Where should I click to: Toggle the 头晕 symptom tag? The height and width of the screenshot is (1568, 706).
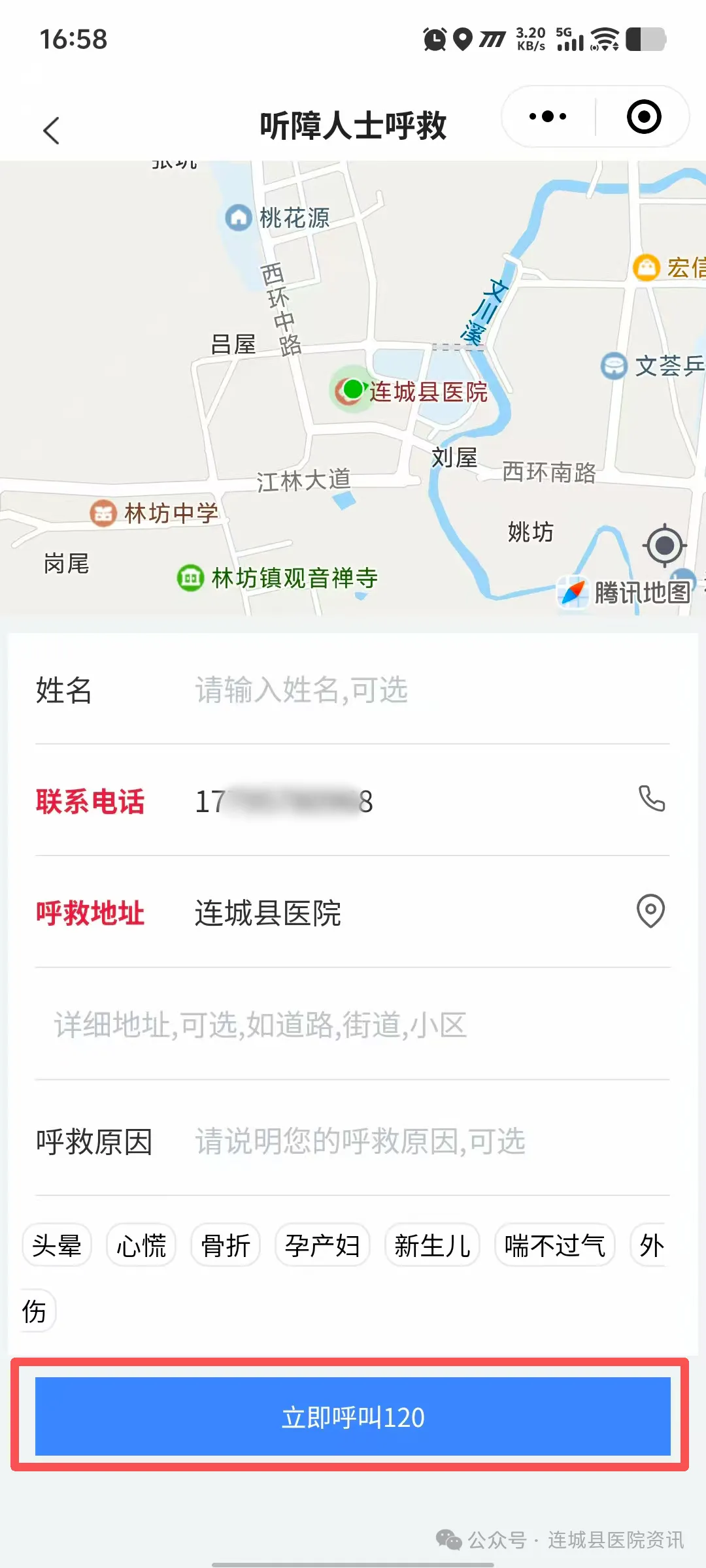(56, 1245)
